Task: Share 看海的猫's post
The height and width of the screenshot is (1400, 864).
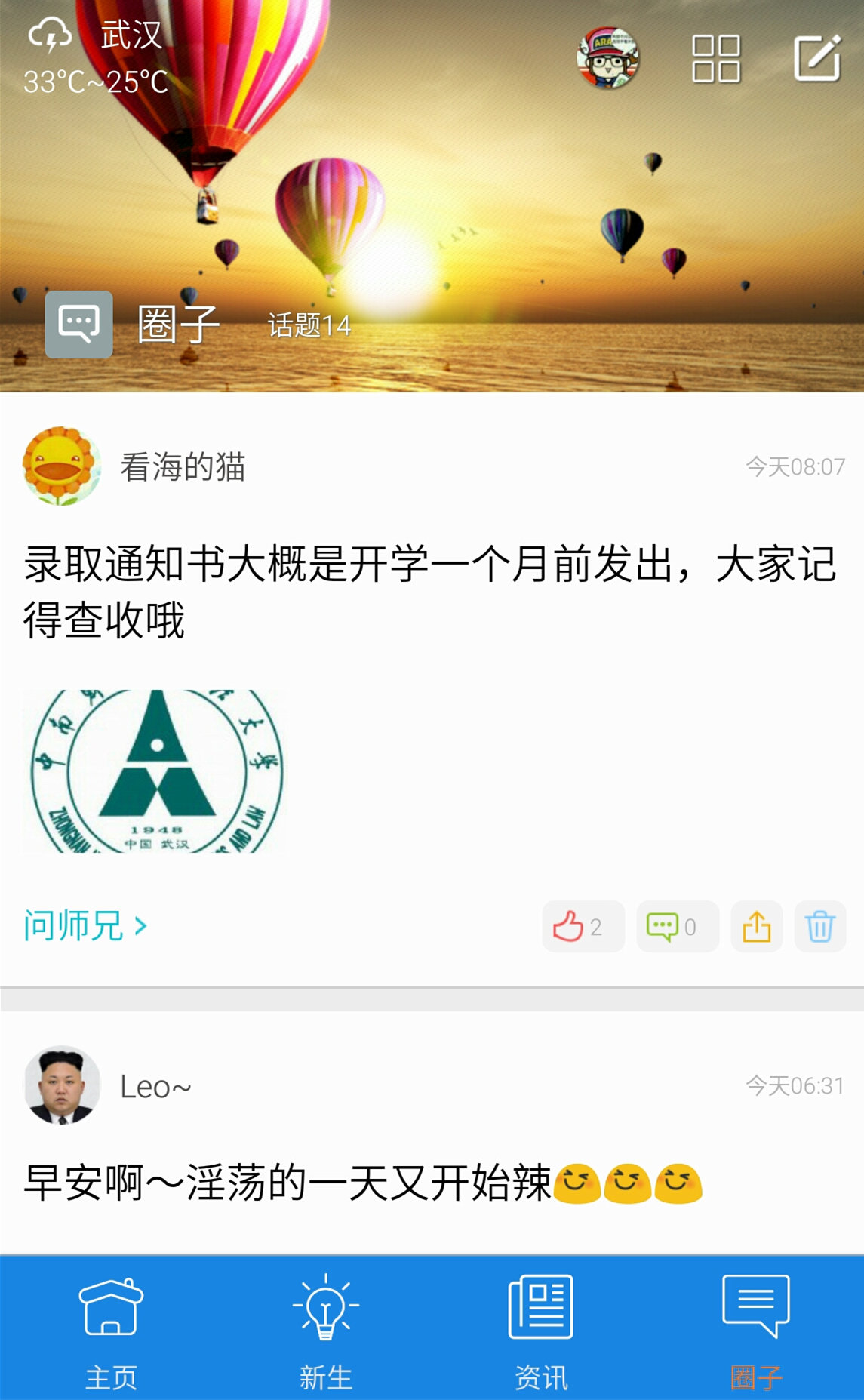Action: click(x=756, y=926)
